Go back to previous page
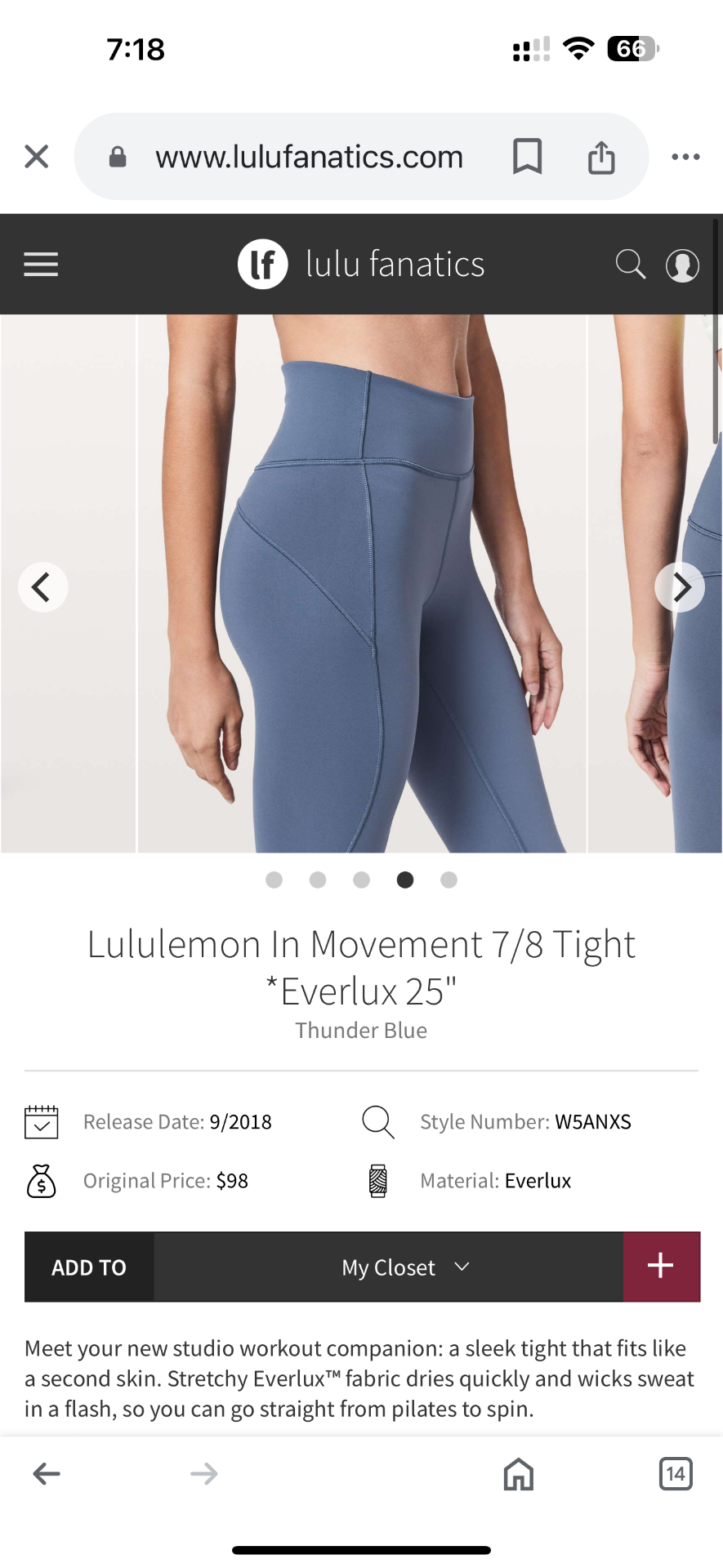 (x=47, y=1474)
